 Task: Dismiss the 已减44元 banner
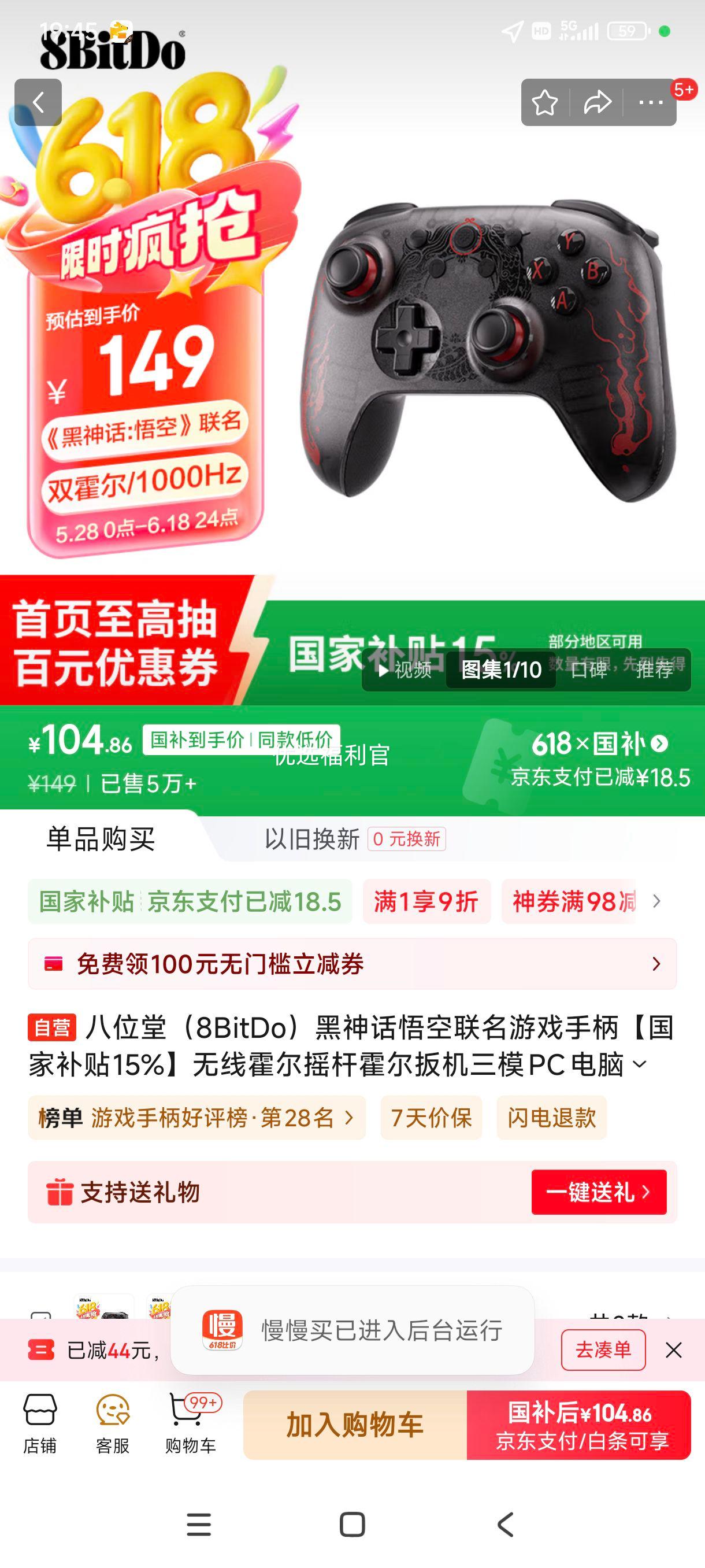click(x=673, y=1350)
